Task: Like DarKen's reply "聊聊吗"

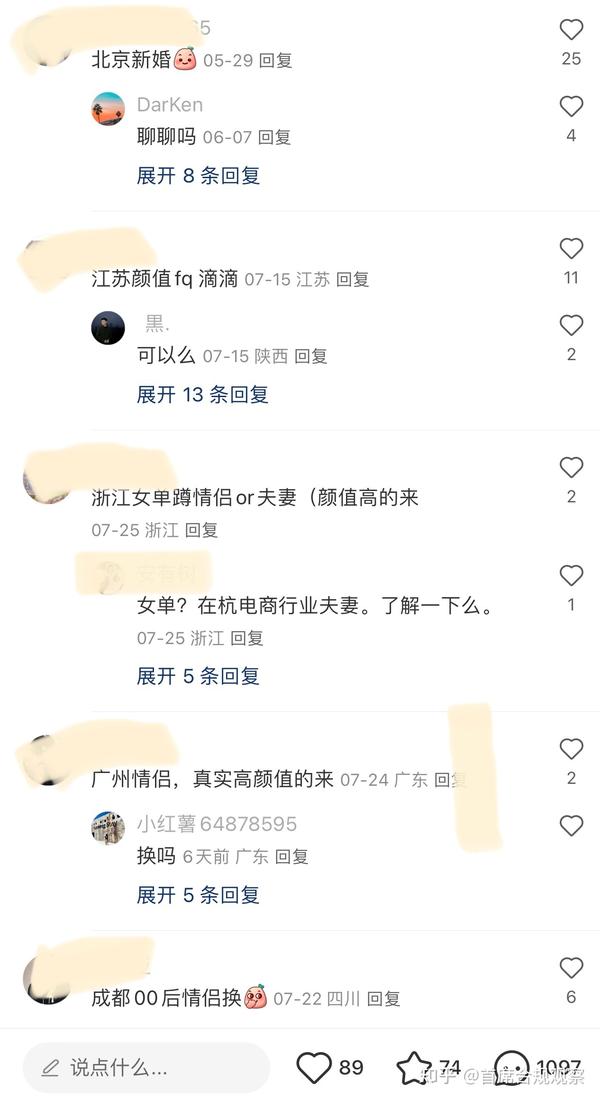Action: pos(571,107)
